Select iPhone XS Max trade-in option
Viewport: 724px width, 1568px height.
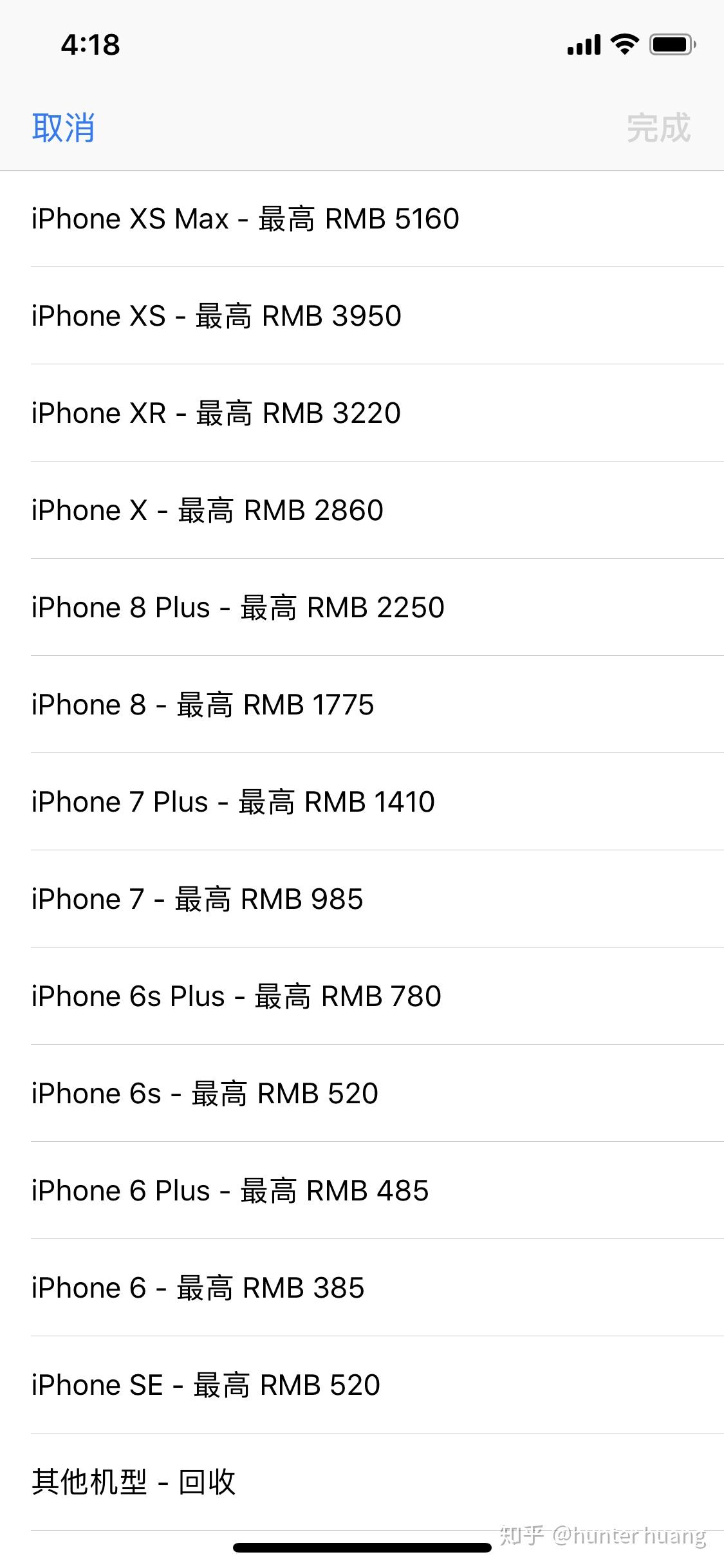(x=245, y=219)
